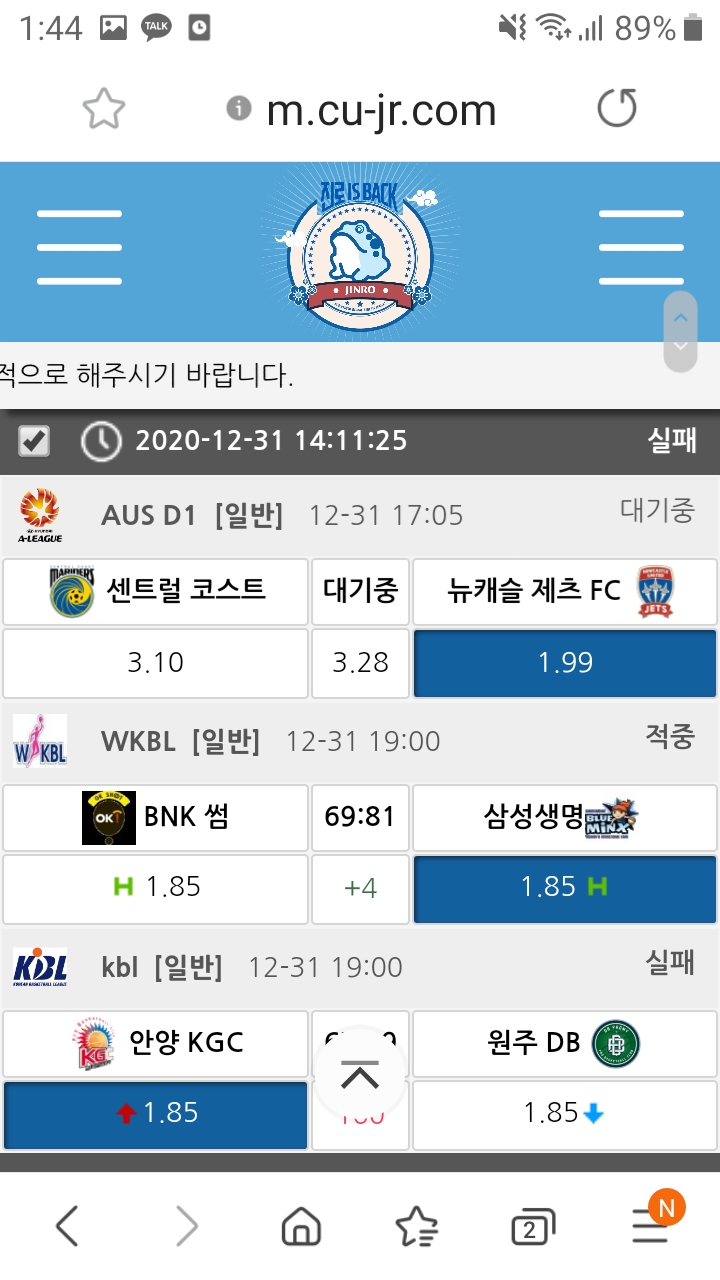
Task: Jump to top with the floating arrow
Action: coord(360,1077)
